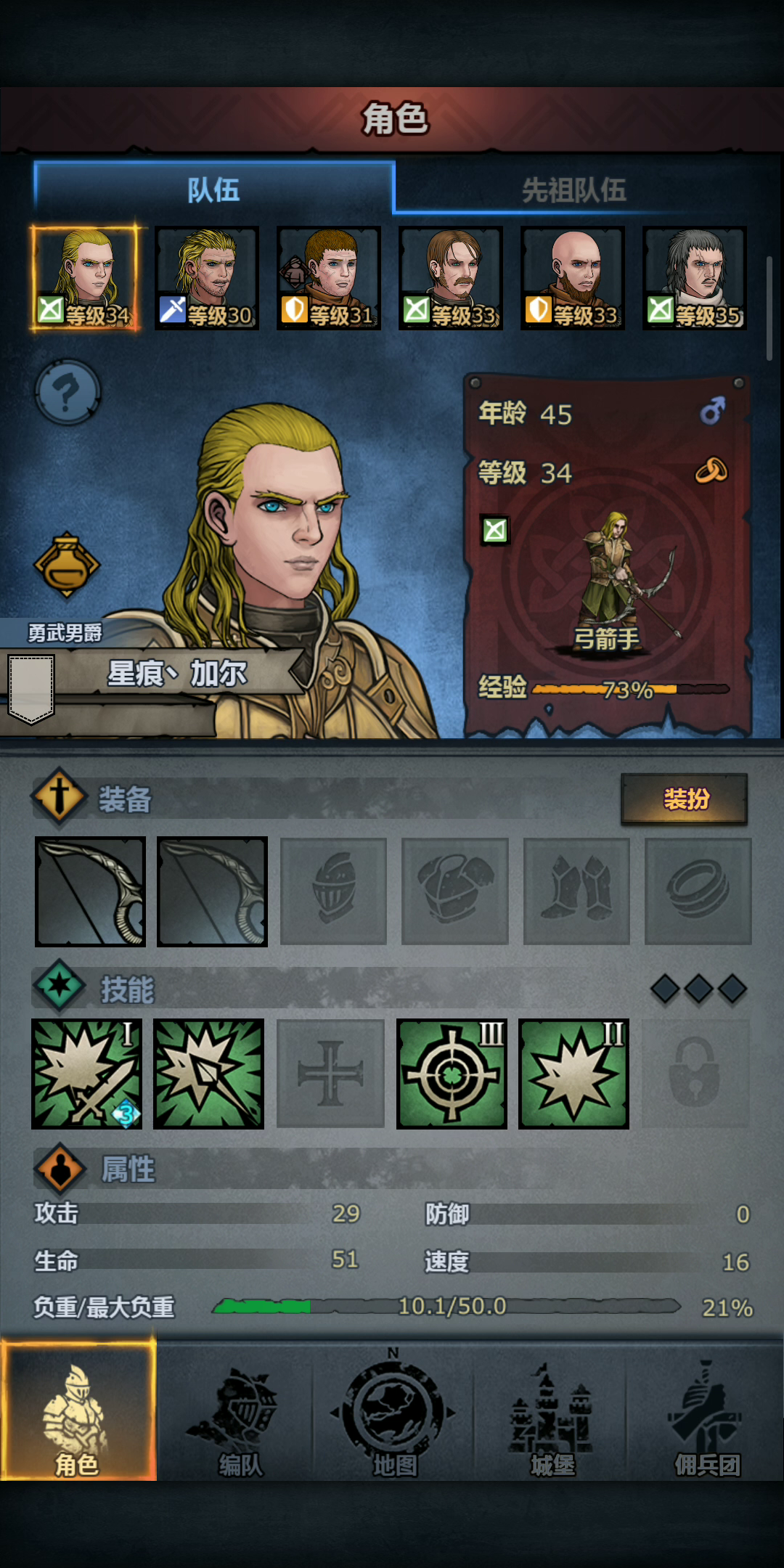Switch to the 先祖队伍 tab
Viewport: 784px width, 1568px height.
pos(573,190)
